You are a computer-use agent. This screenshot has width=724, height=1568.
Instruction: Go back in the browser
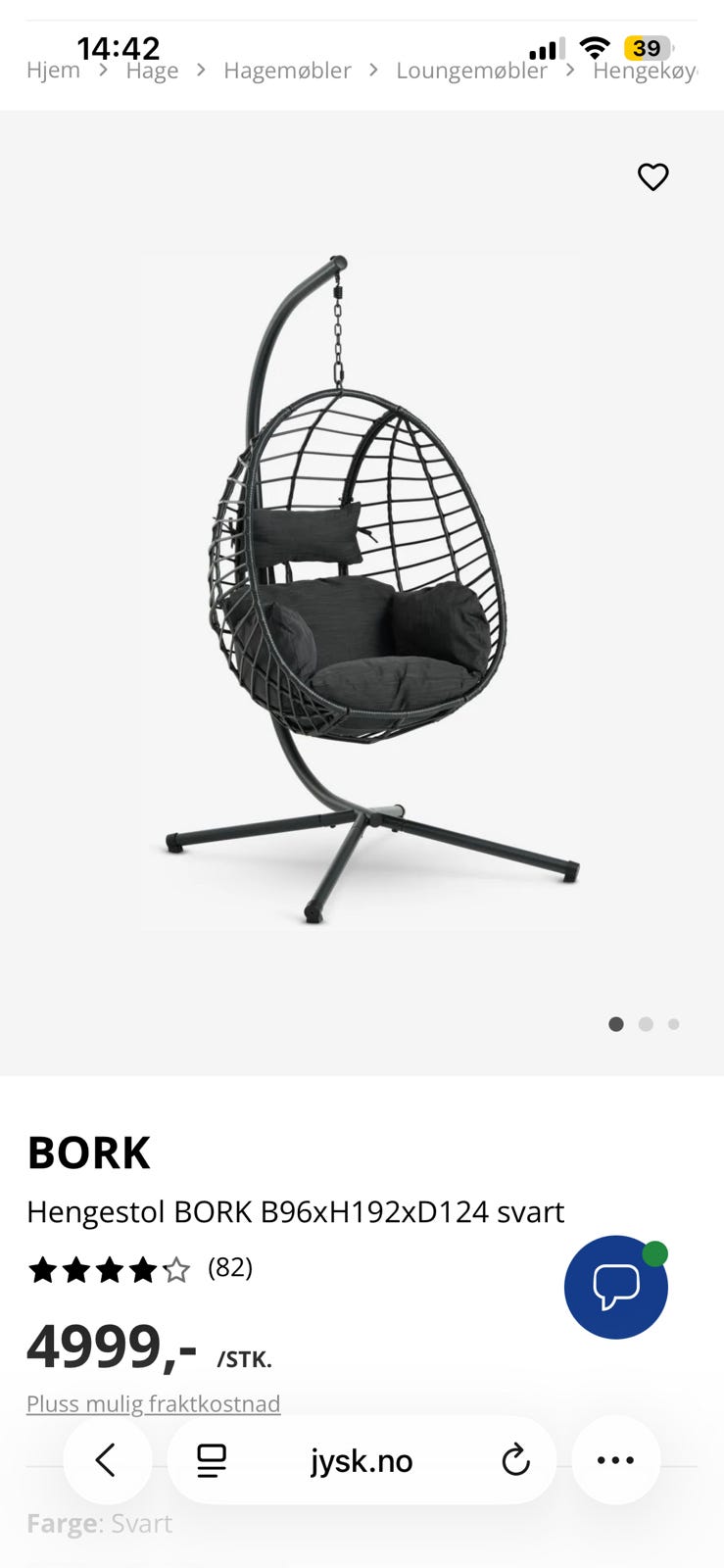pyautogui.click(x=107, y=1460)
